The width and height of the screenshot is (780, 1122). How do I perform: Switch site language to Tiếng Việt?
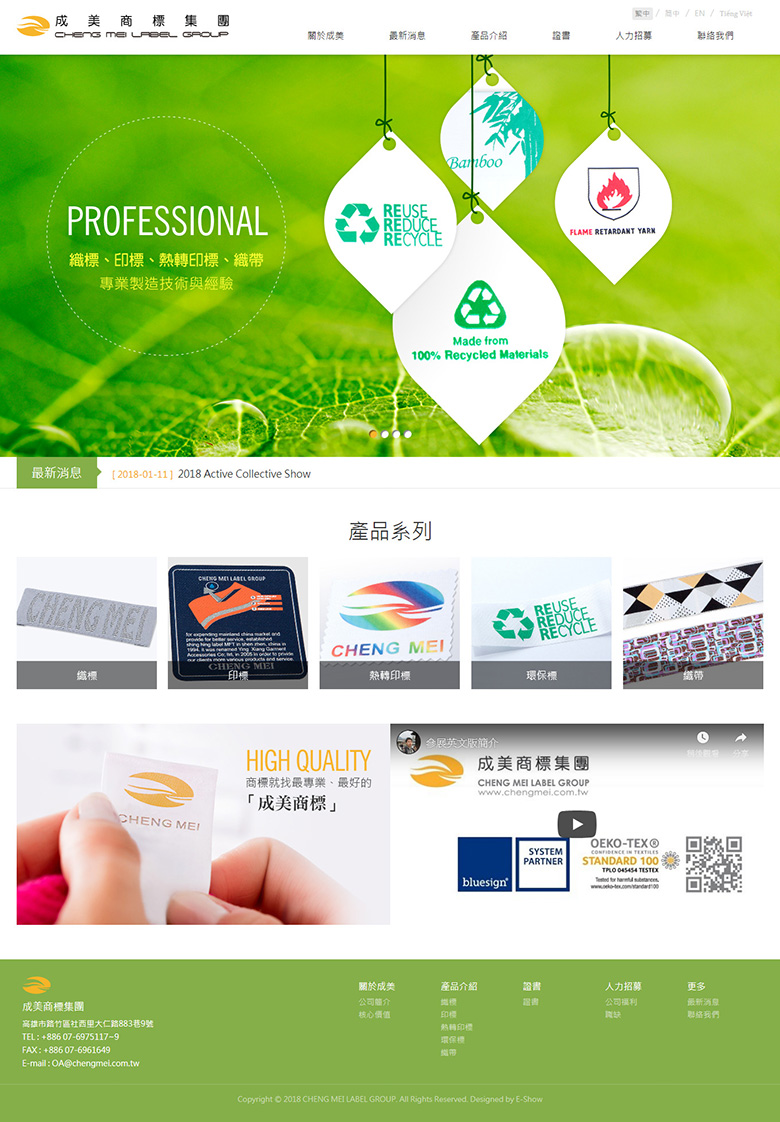tap(735, 14)
